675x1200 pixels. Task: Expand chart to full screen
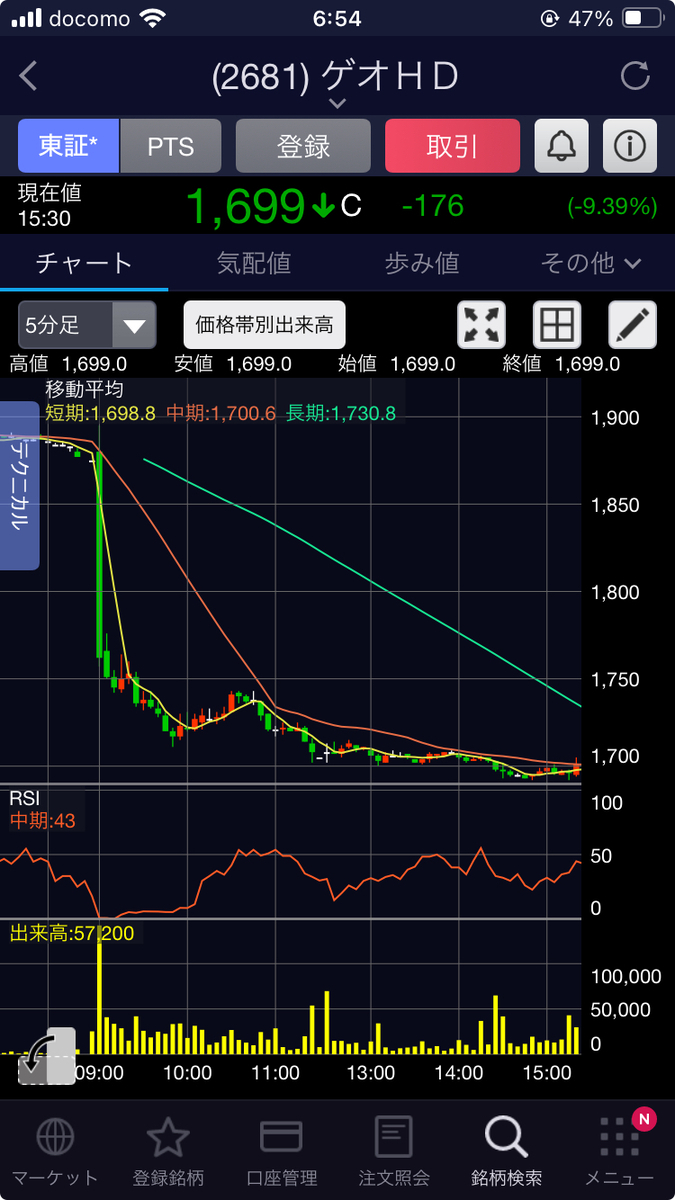(x=481, y=325)
